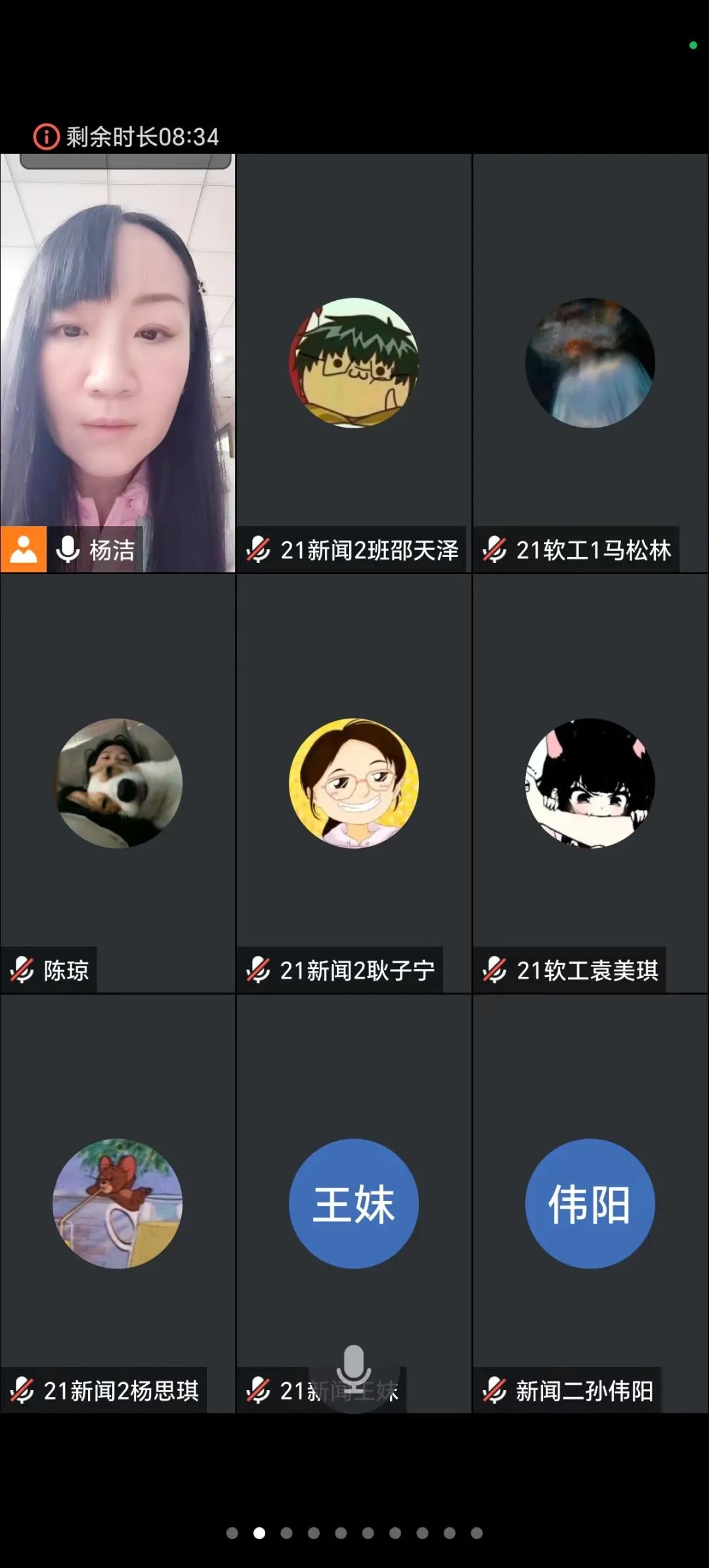Tap the tile of 21新闻2耿子宁
This screenshot has width=709, height=1568.
click(354, 783)
